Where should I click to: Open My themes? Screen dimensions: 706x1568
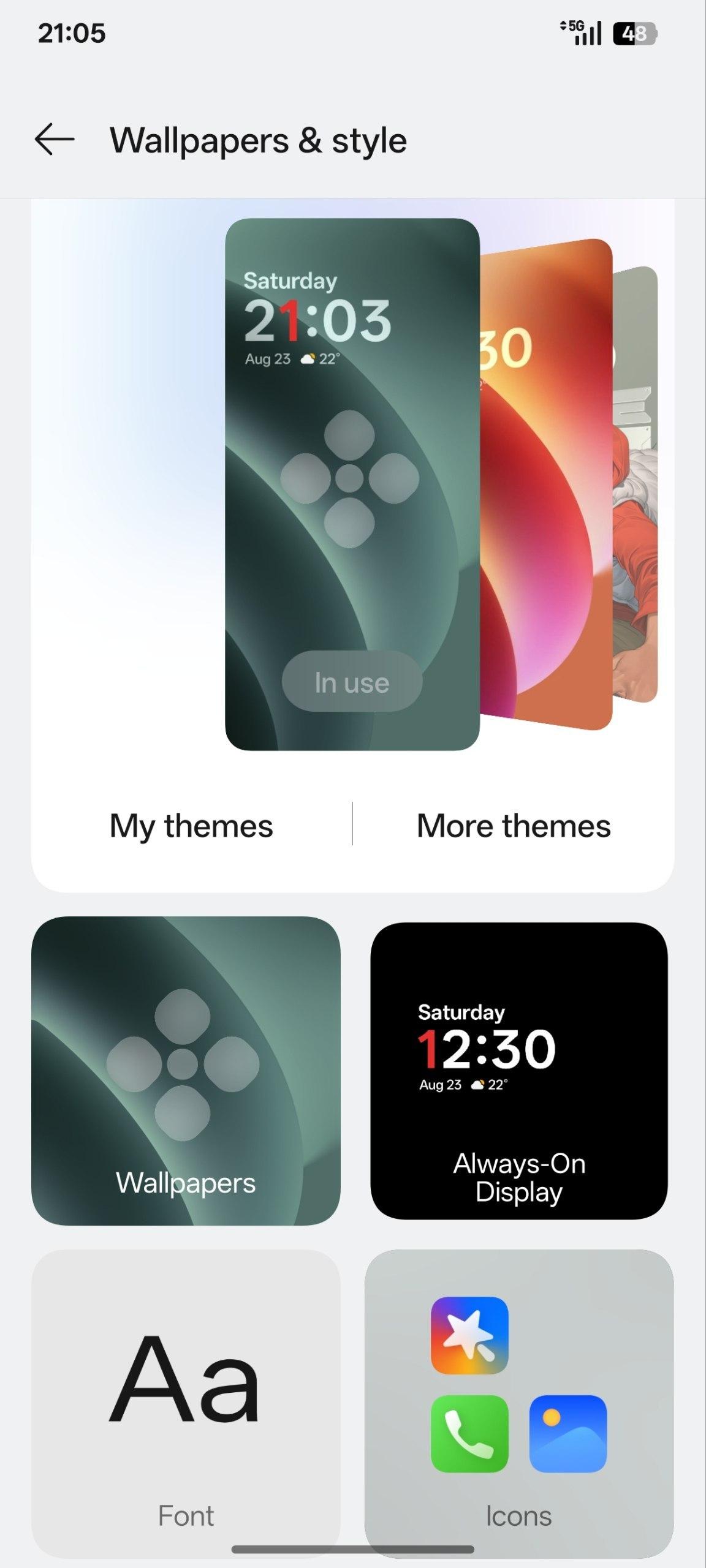point(191,825)
